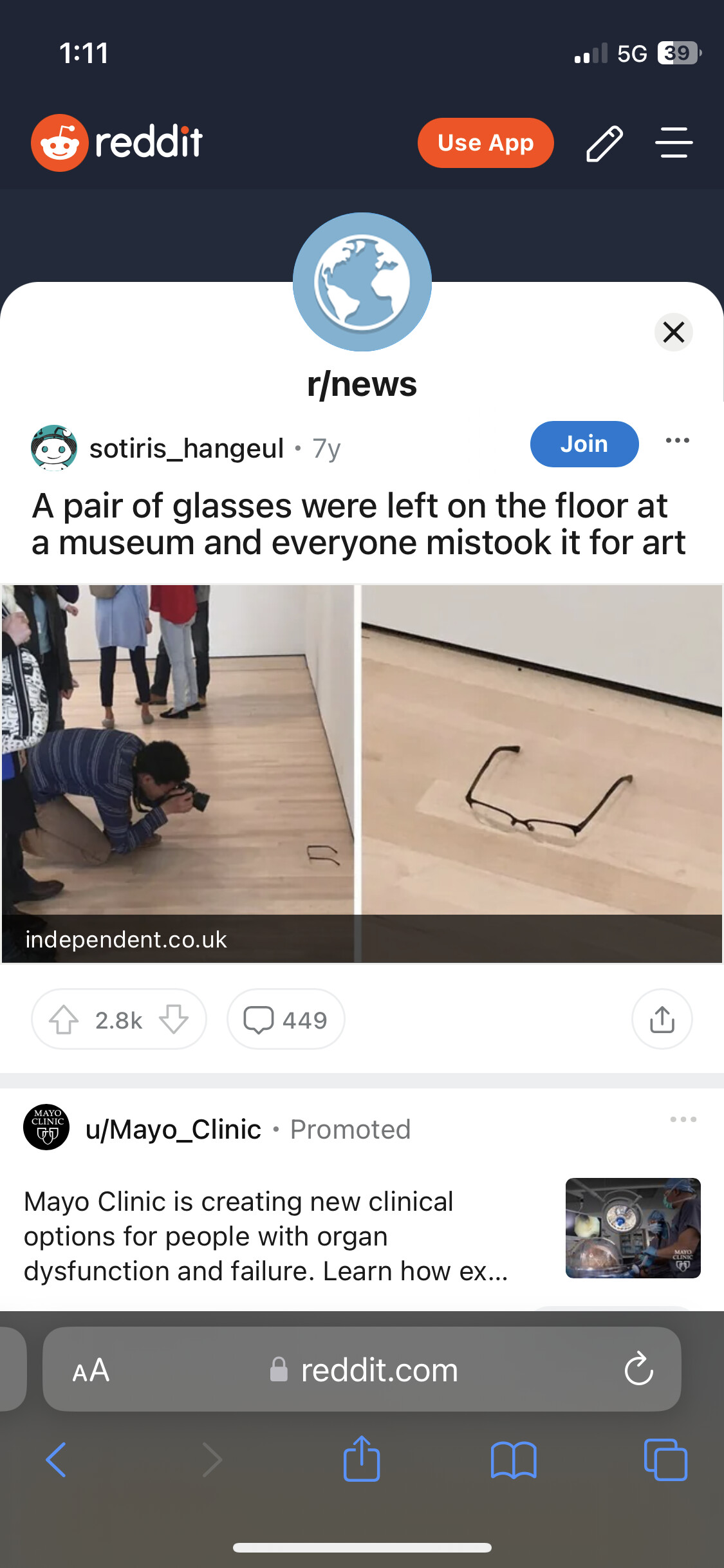Open the AA reader options
Image resolution: width=724 pixels, height=1568 pixels.
point(91,1370)
